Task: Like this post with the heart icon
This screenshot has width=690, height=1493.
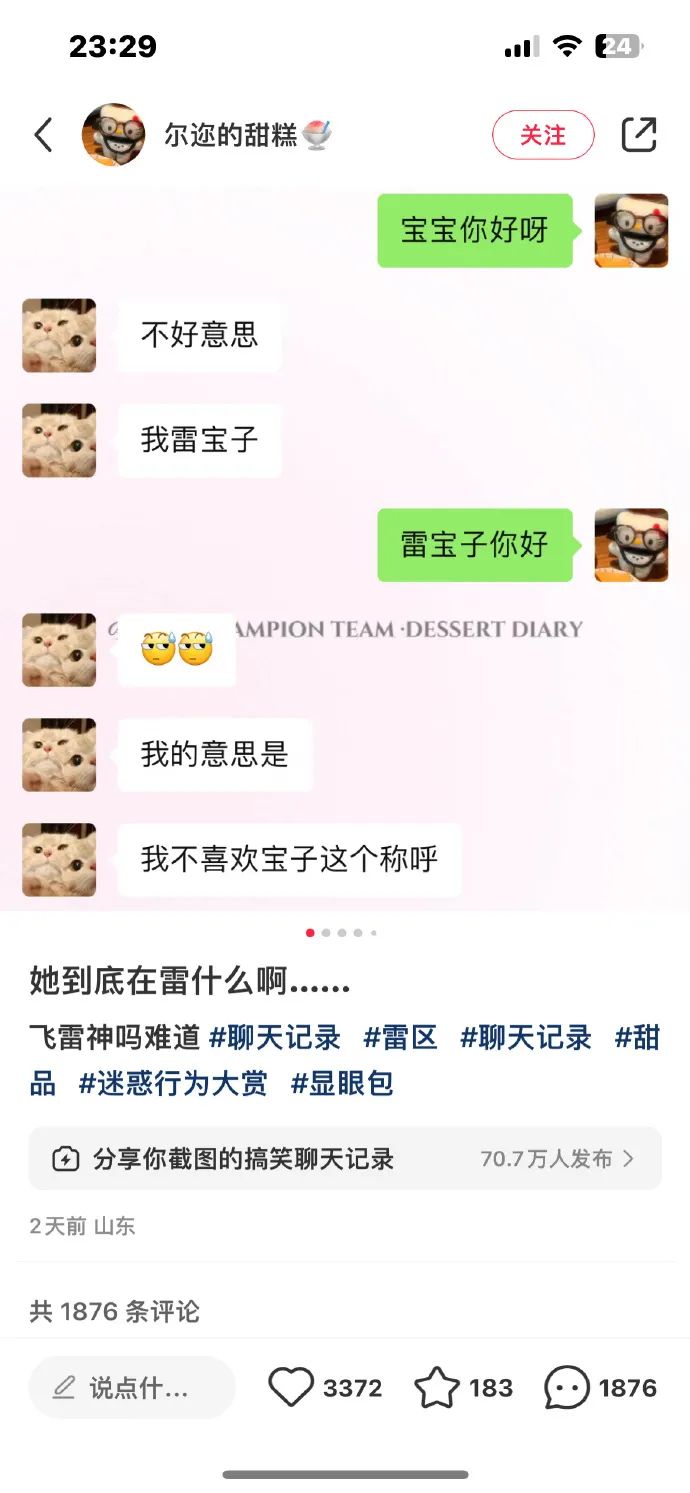Action: (x=291, y=1388)
